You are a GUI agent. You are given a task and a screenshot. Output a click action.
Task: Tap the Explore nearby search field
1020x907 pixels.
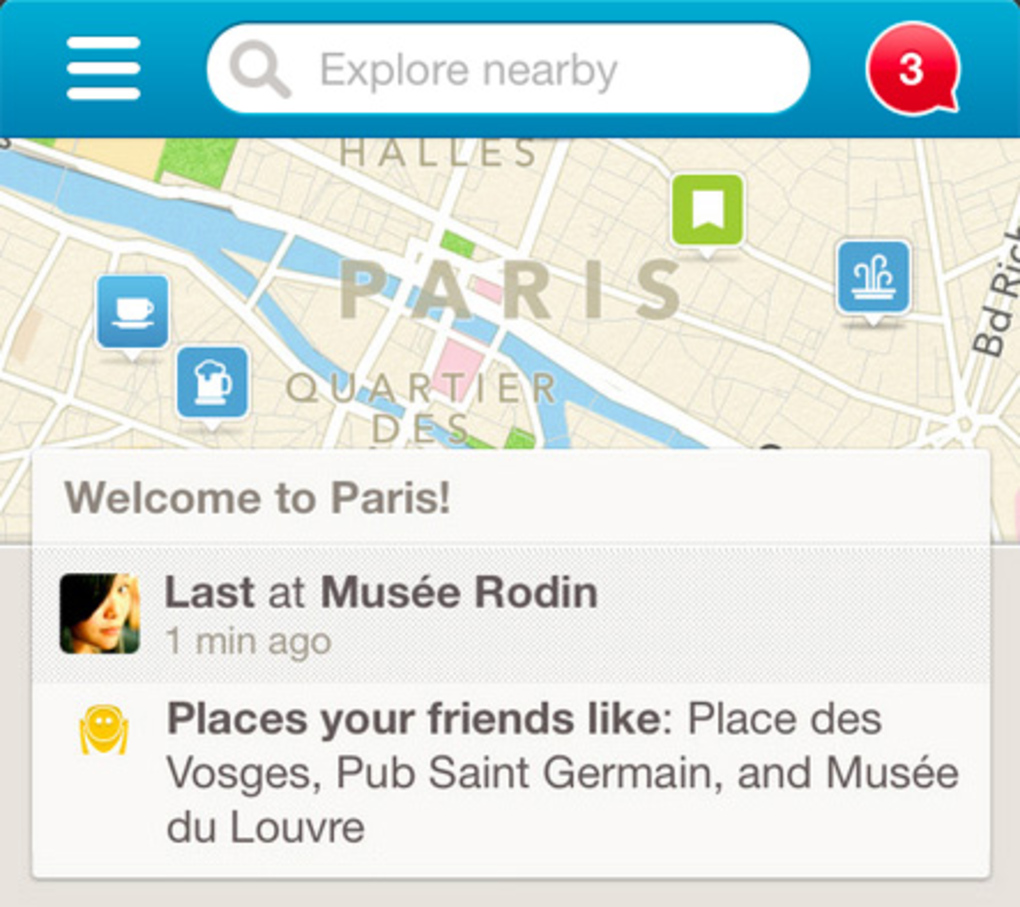click(x=508, y=70)
